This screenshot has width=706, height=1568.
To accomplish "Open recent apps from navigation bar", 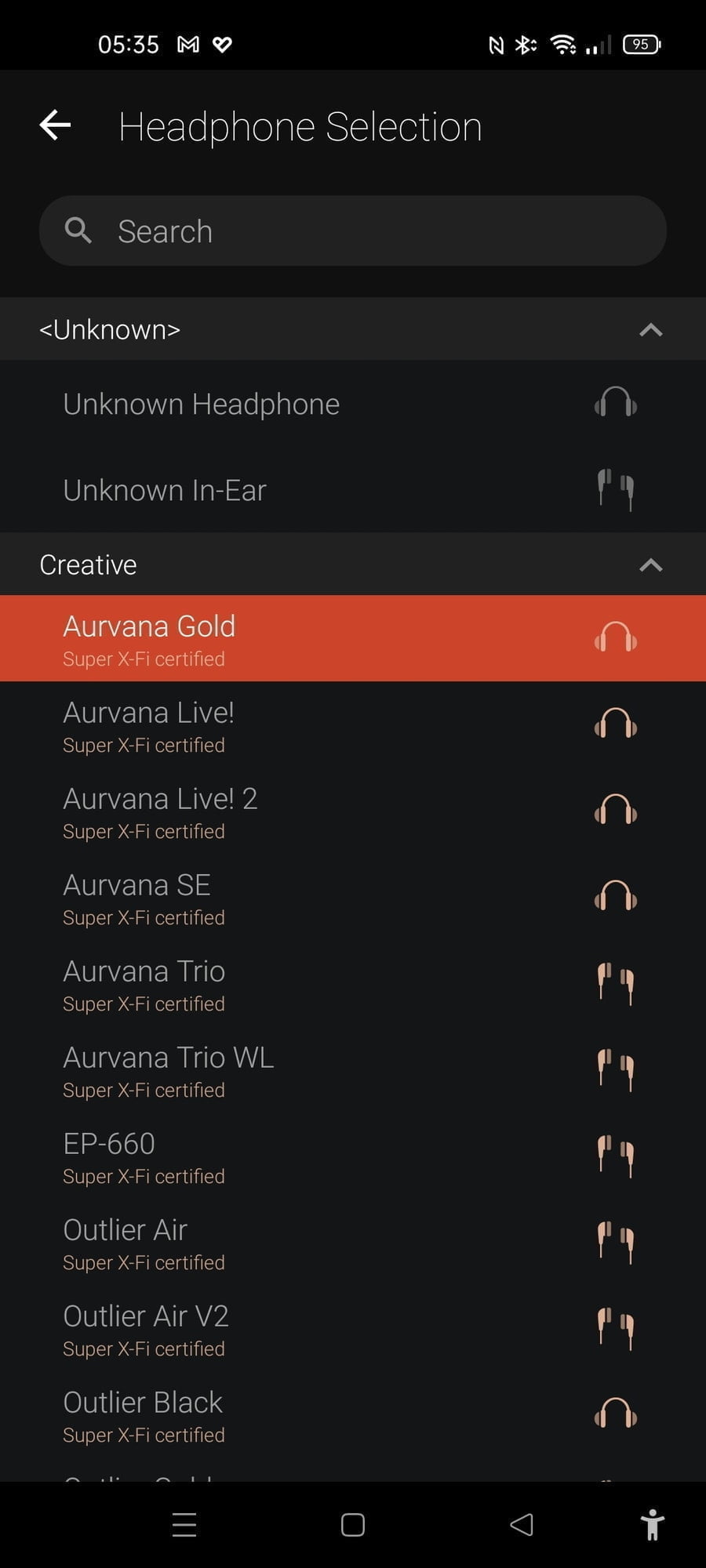I will (x=184, y=1525).
